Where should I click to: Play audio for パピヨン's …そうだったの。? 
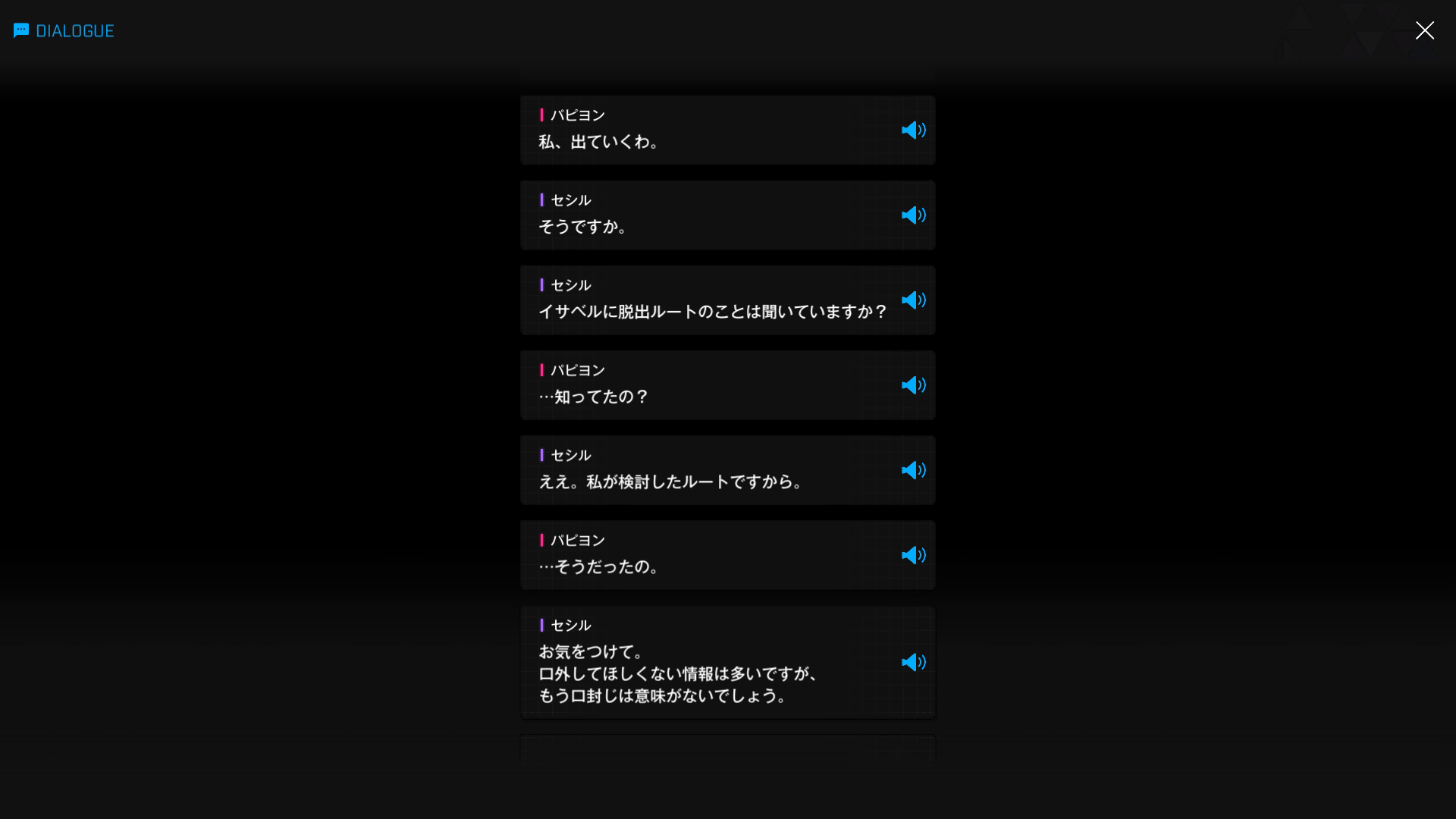pos(913,555)
